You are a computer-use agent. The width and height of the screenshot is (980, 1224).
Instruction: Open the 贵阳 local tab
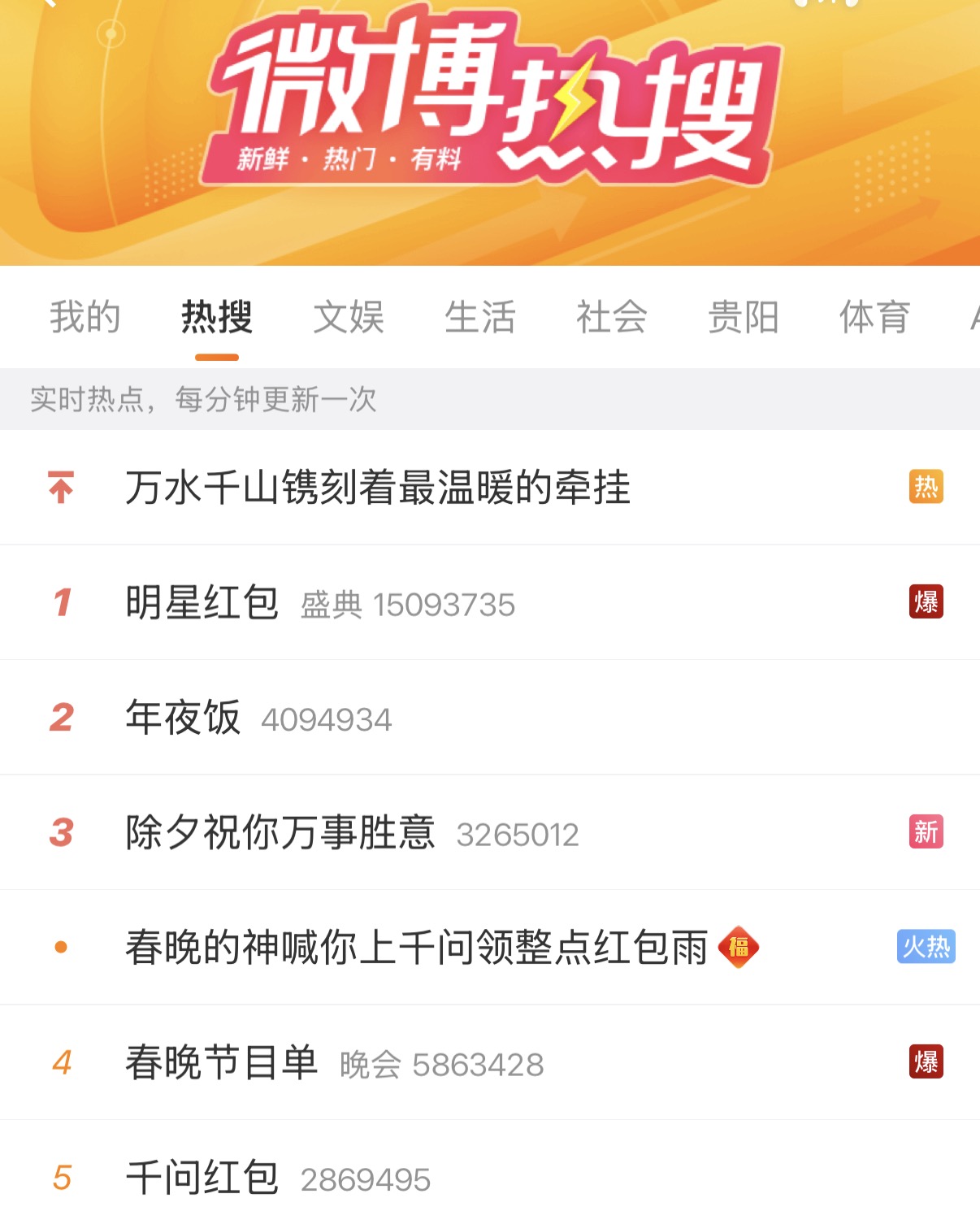(x=743, y=317)
